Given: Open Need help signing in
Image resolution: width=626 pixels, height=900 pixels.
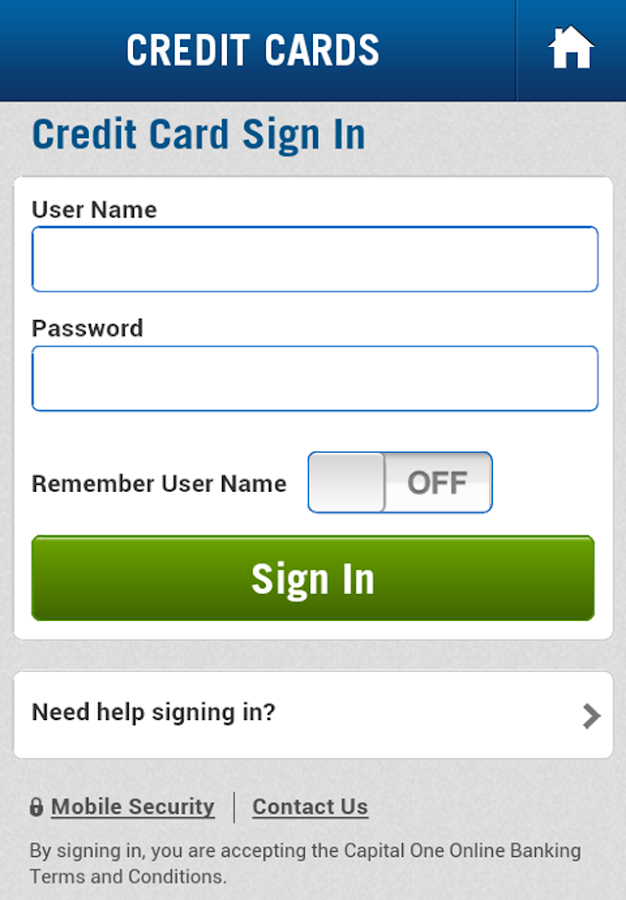Looking at the screenshot, I should pyautogui.click(x=313, y=714).
